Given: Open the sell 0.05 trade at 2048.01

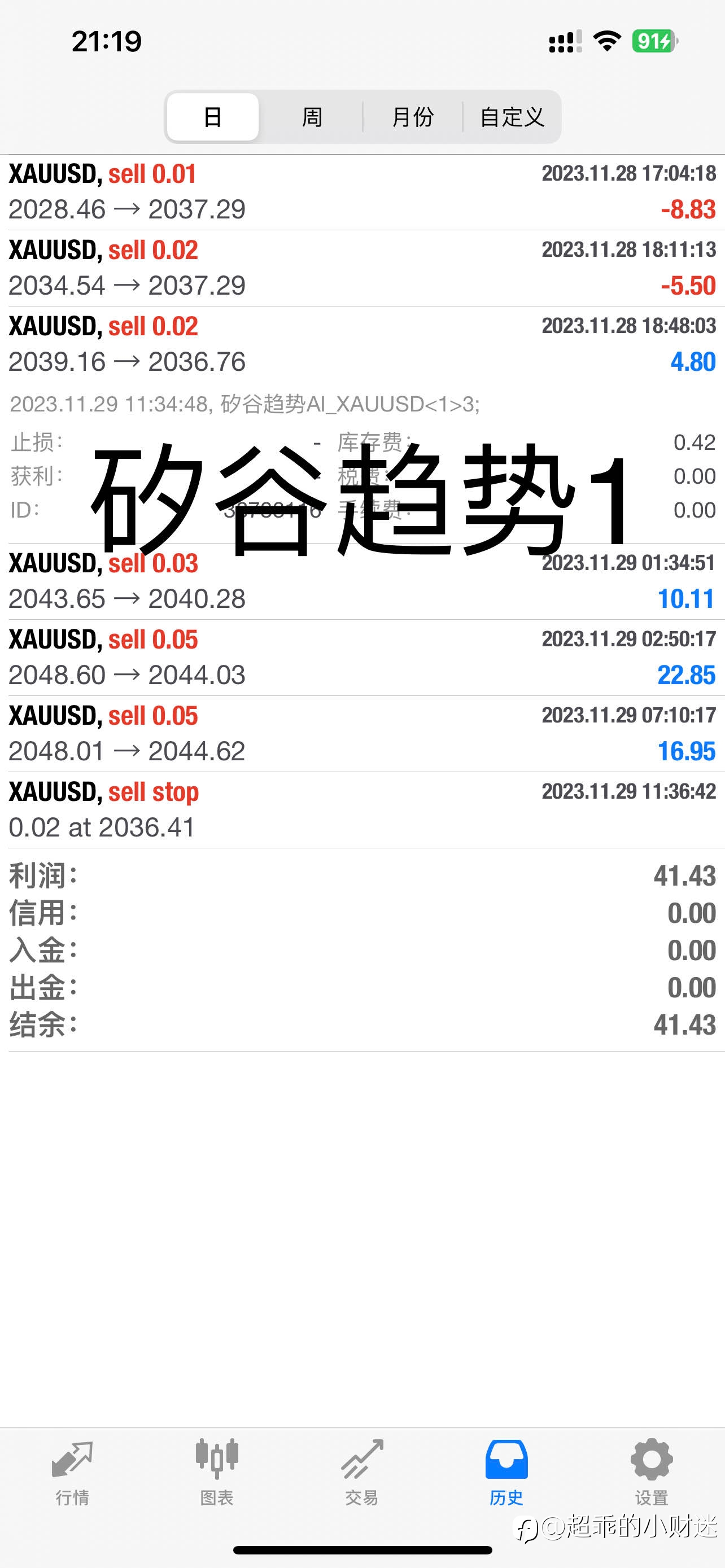Looking at the screenshot, I should click(x=362, y=734).
